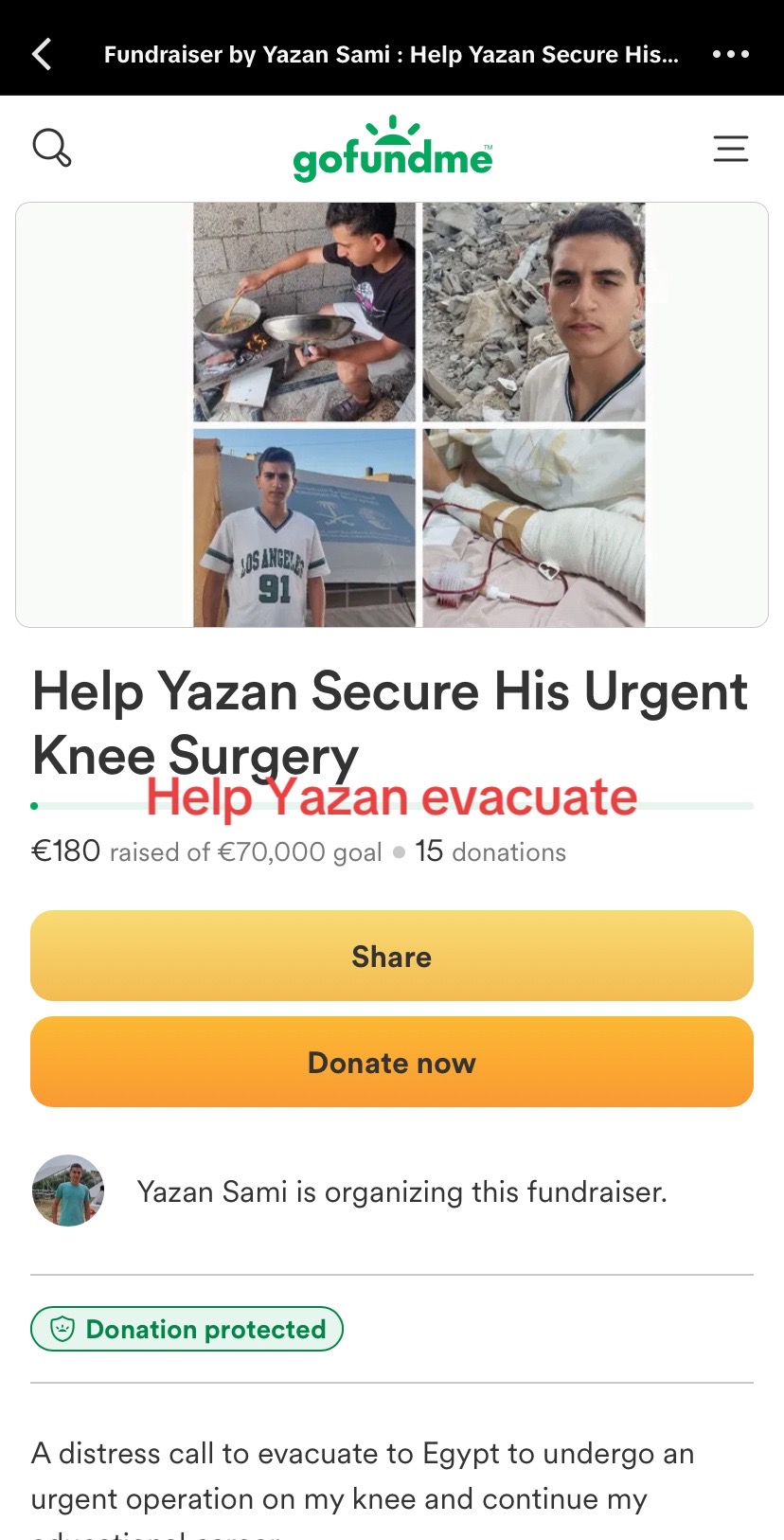Open organizer Yazan Sami's profile picture
Screen dimensions: 784x1540
[68, 1191]
